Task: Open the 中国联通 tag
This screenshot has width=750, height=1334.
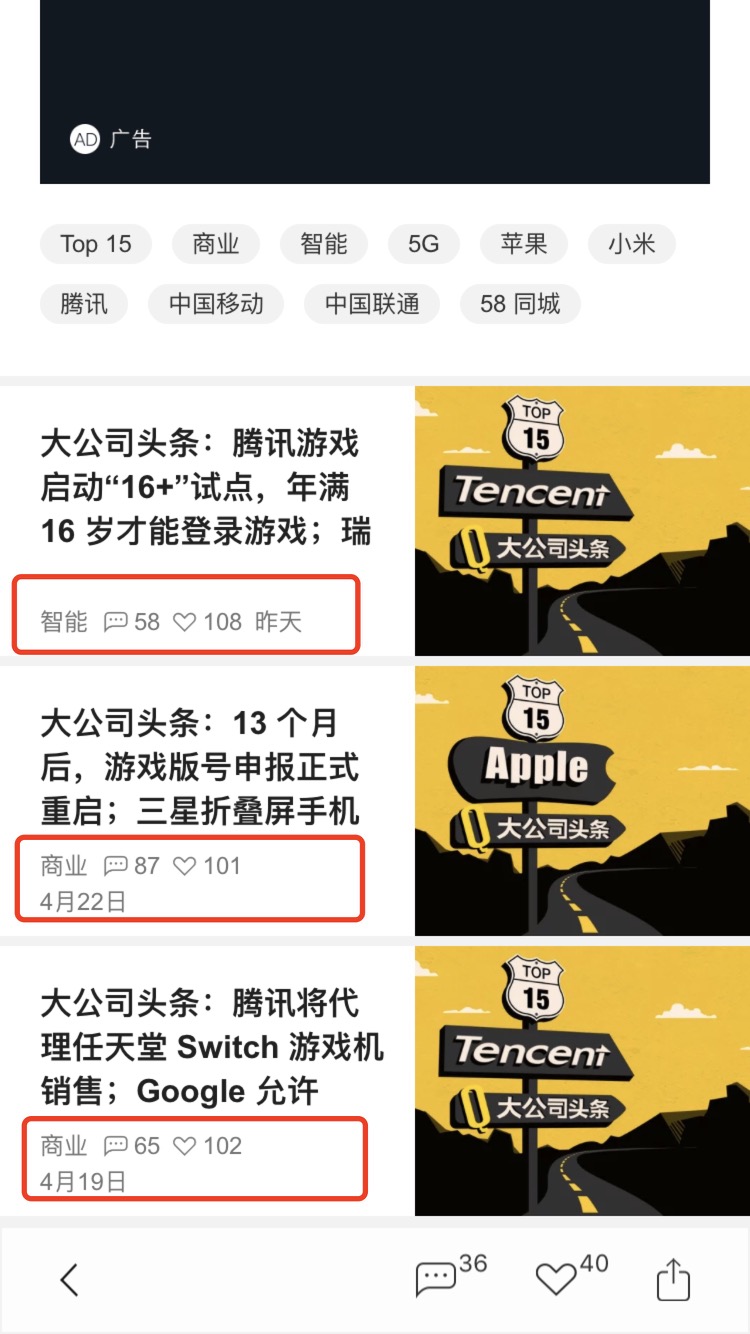Action: [372, 304]
